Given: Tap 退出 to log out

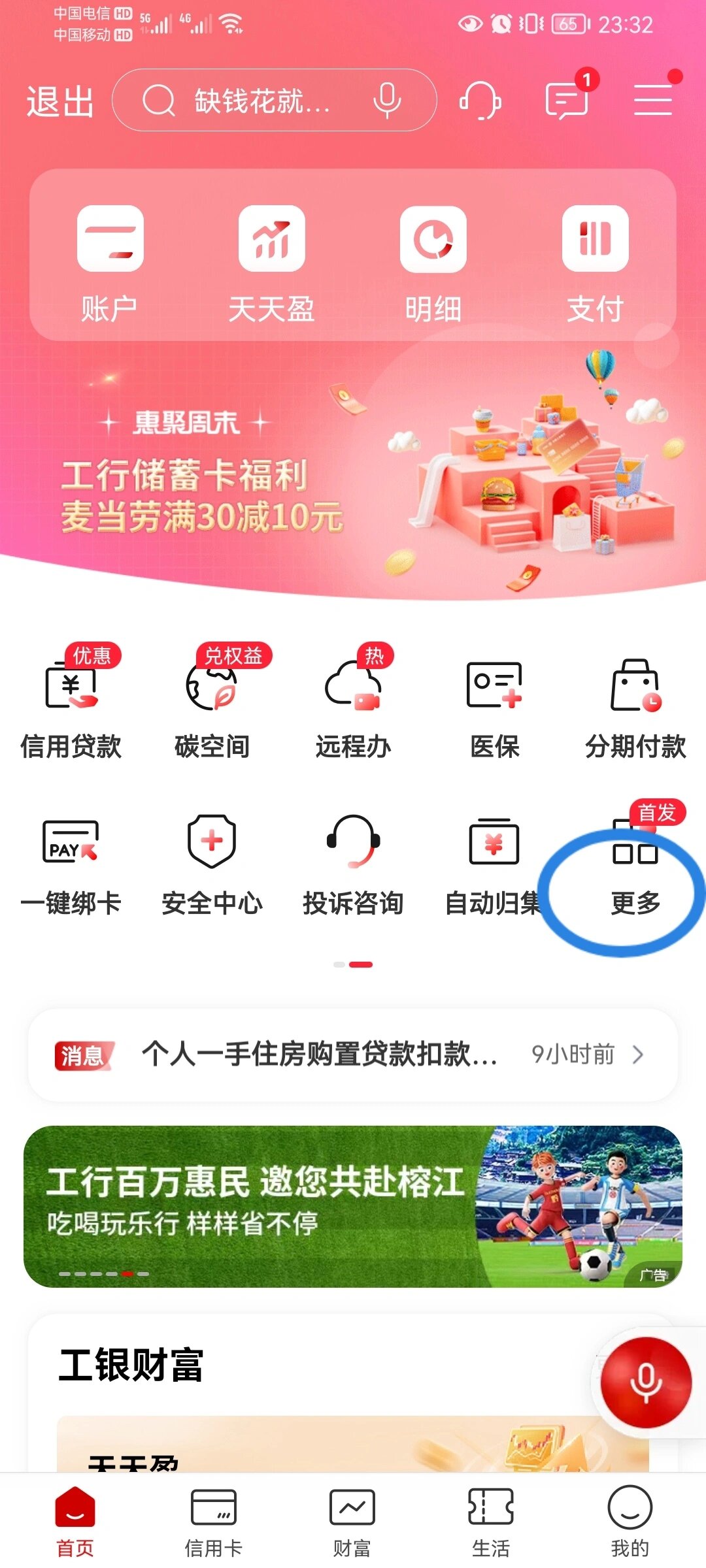Looking at the screenshot, I should click(x=60, y=103).
